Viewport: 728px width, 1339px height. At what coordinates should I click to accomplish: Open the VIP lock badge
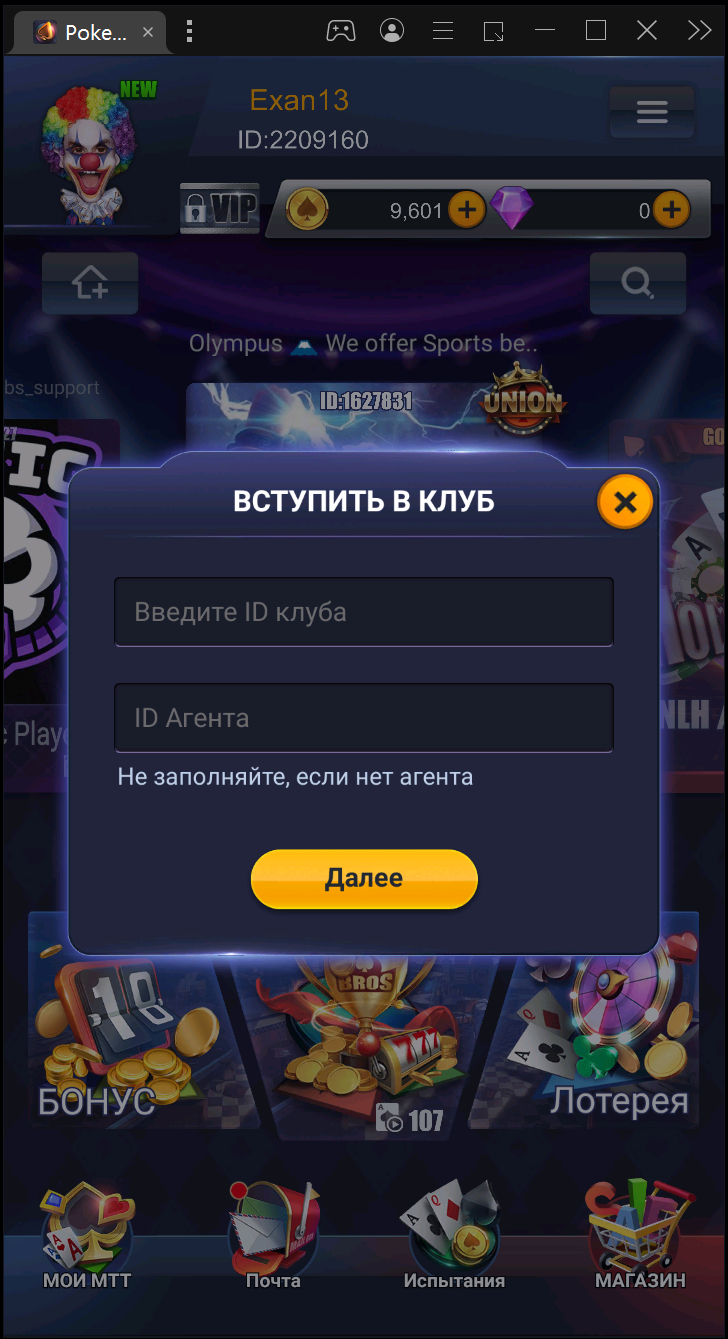(219, 209)
